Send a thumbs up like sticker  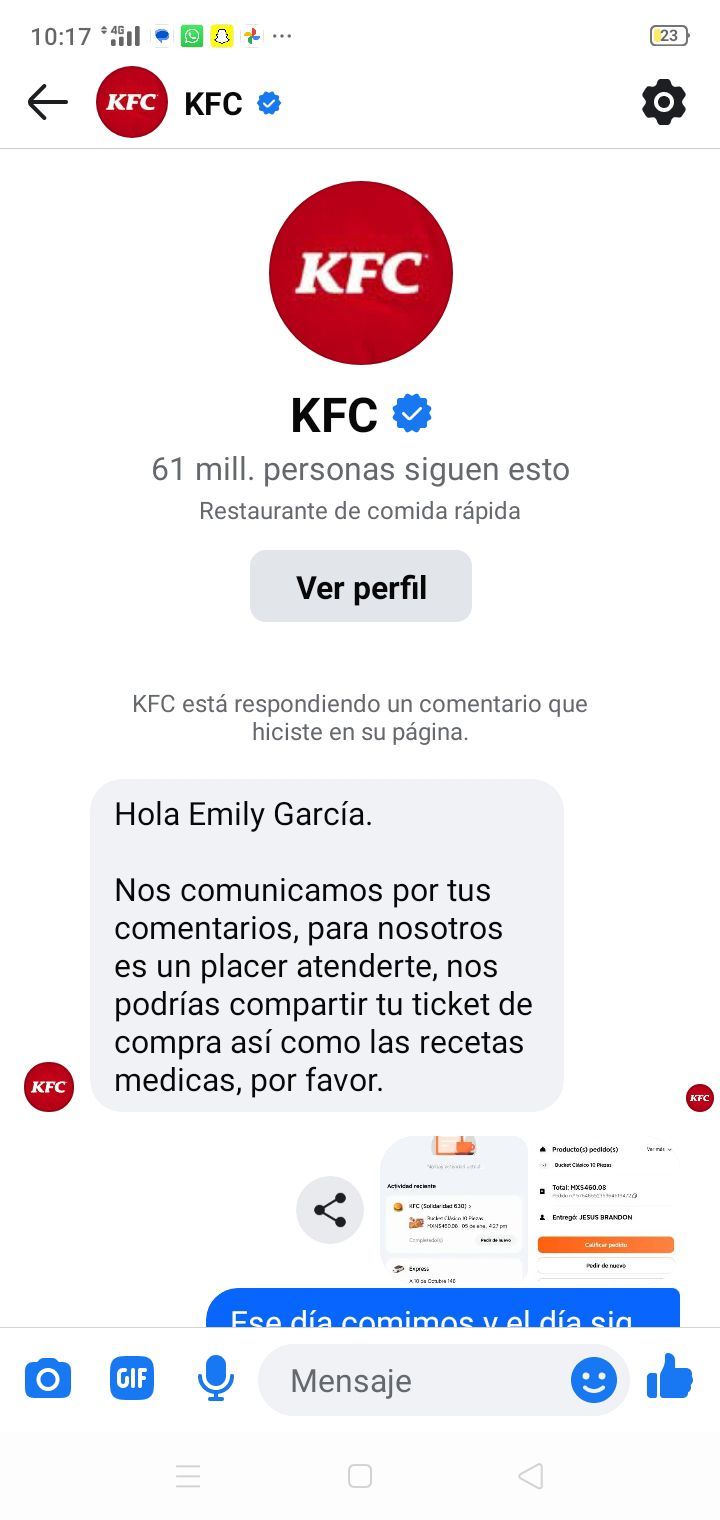pos(670,1377)
